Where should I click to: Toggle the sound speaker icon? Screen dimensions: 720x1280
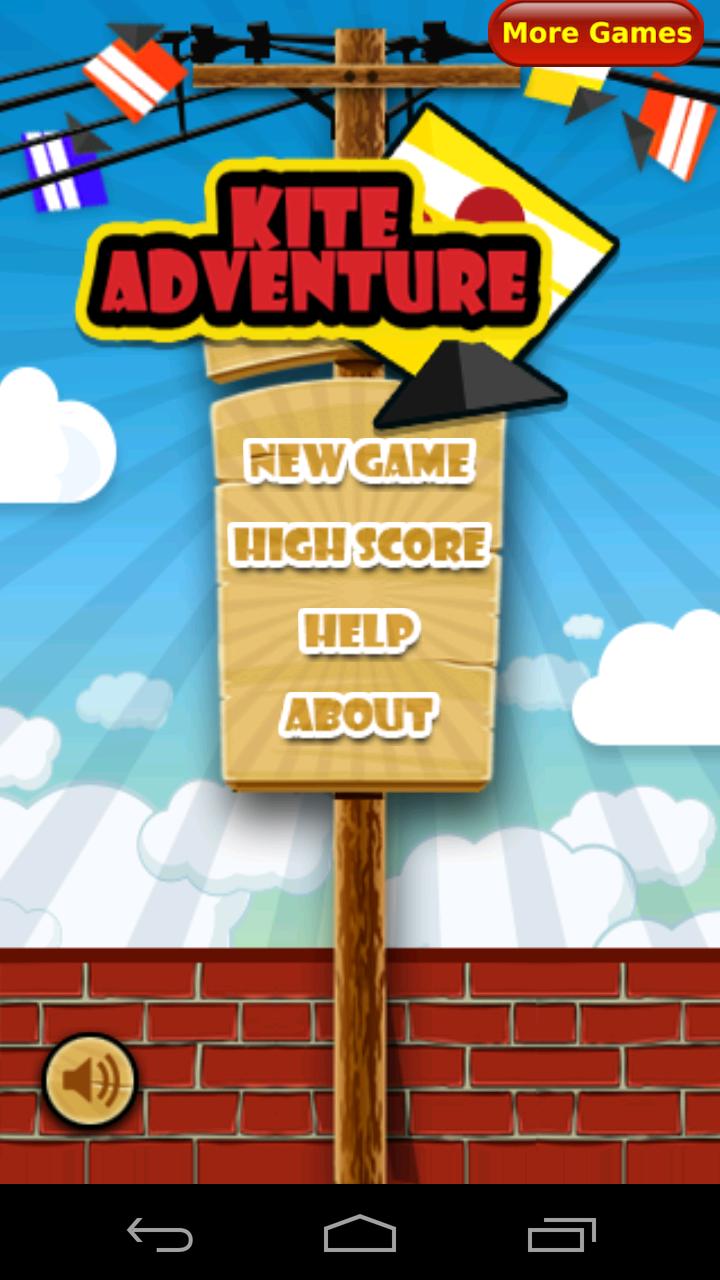point(90,1080)
